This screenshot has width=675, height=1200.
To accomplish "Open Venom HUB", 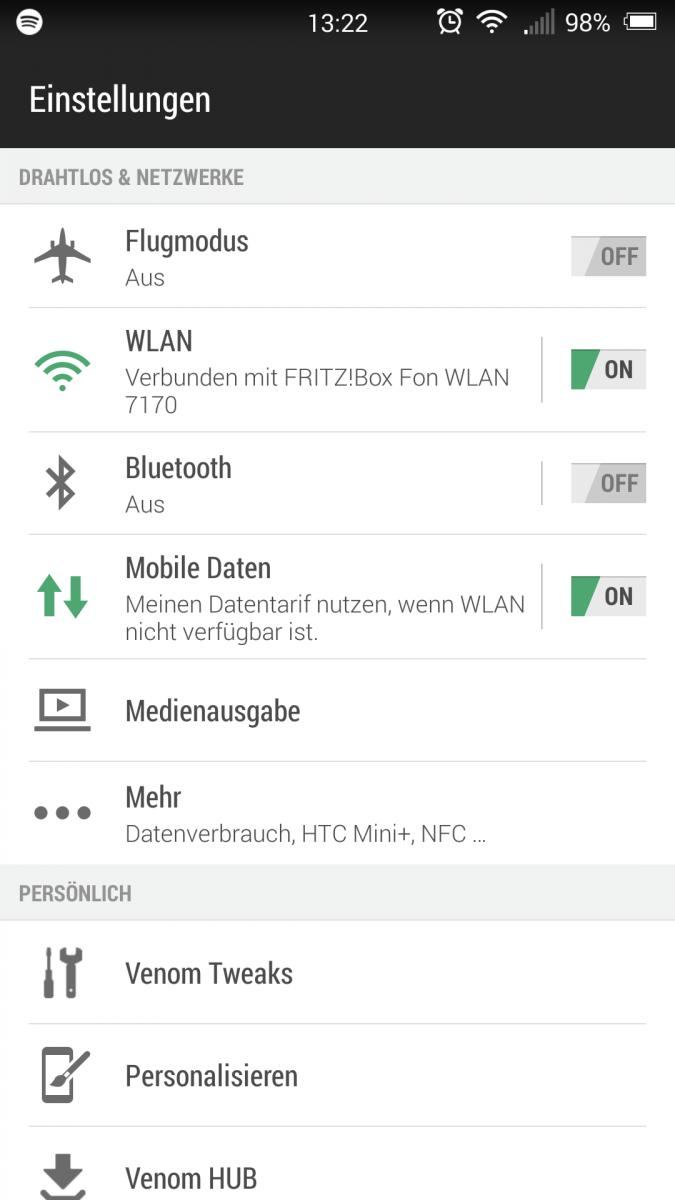I will 337,1165.
